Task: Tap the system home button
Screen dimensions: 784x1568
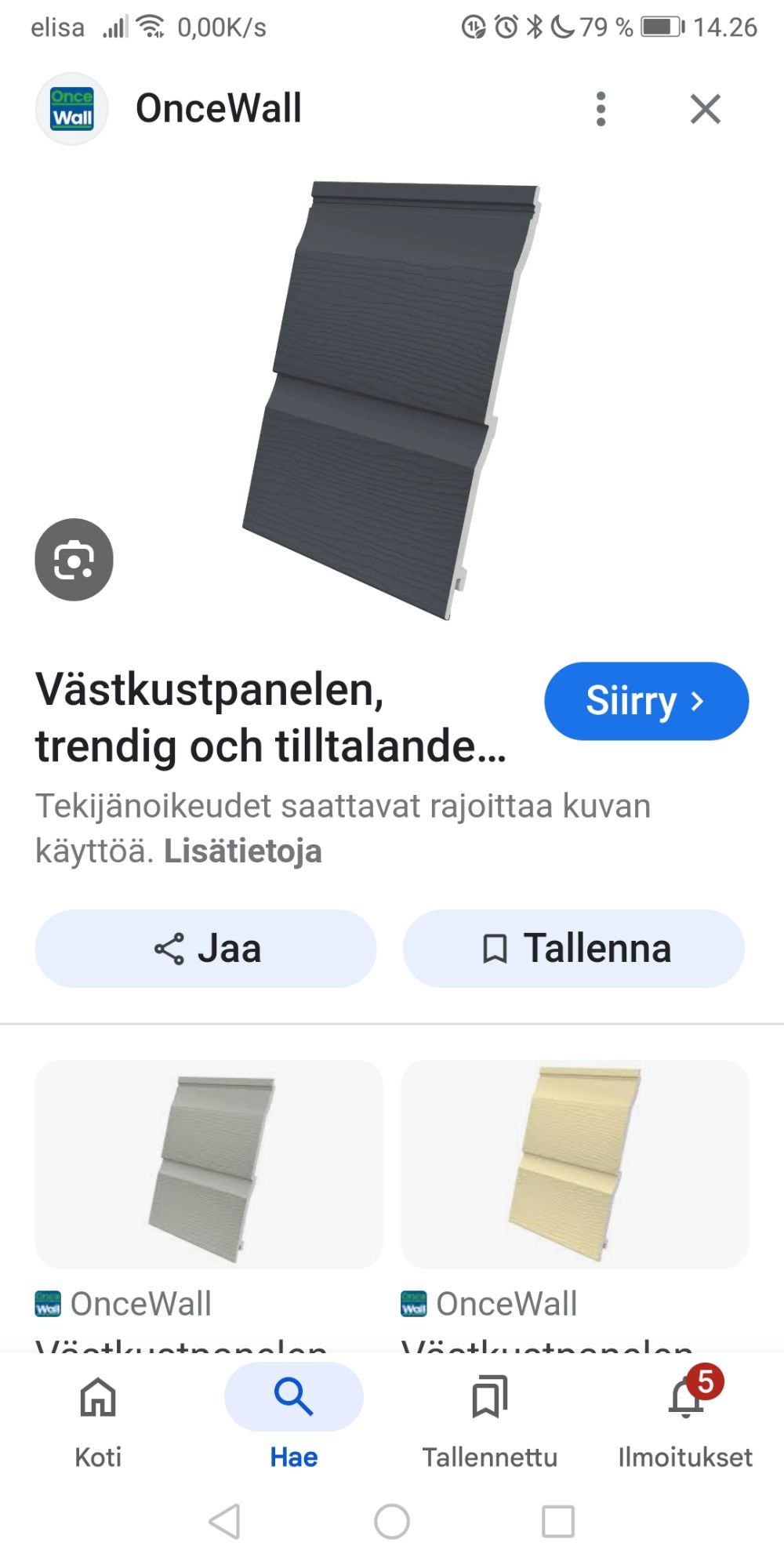Action: click(392, 1522)
